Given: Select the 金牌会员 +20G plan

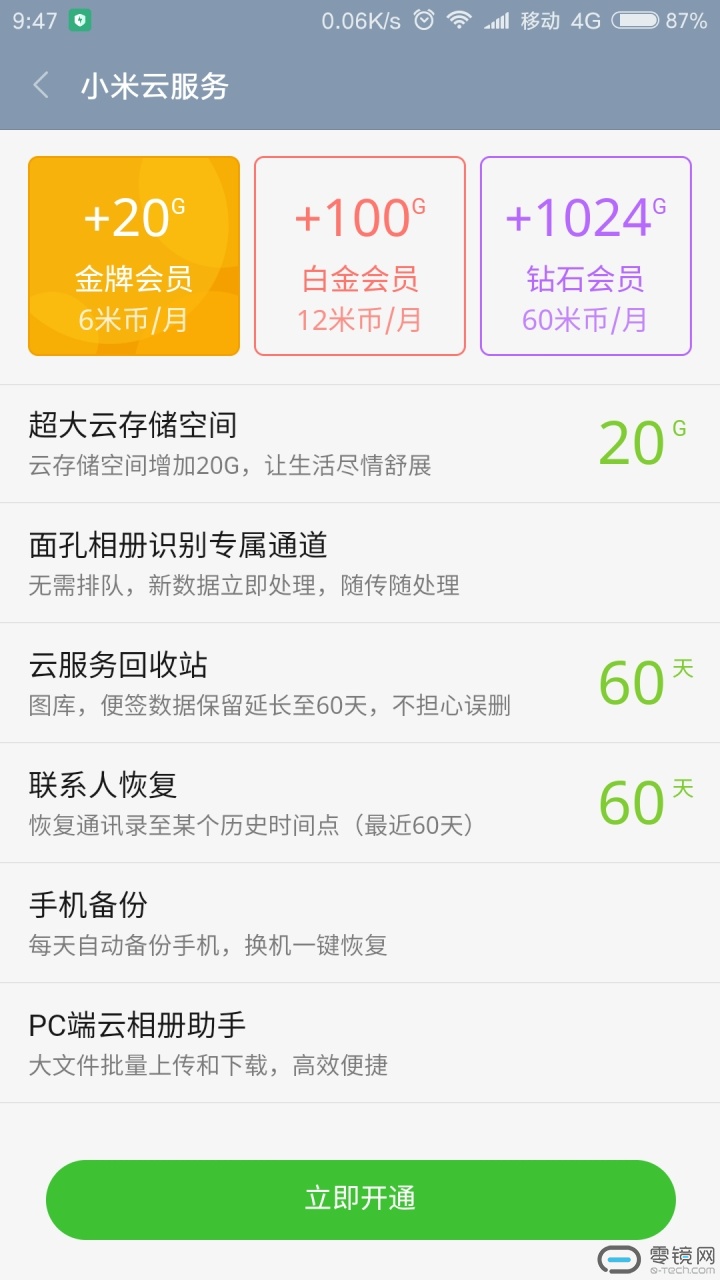Looking at the screenshot, I should (x=134, y=256).
